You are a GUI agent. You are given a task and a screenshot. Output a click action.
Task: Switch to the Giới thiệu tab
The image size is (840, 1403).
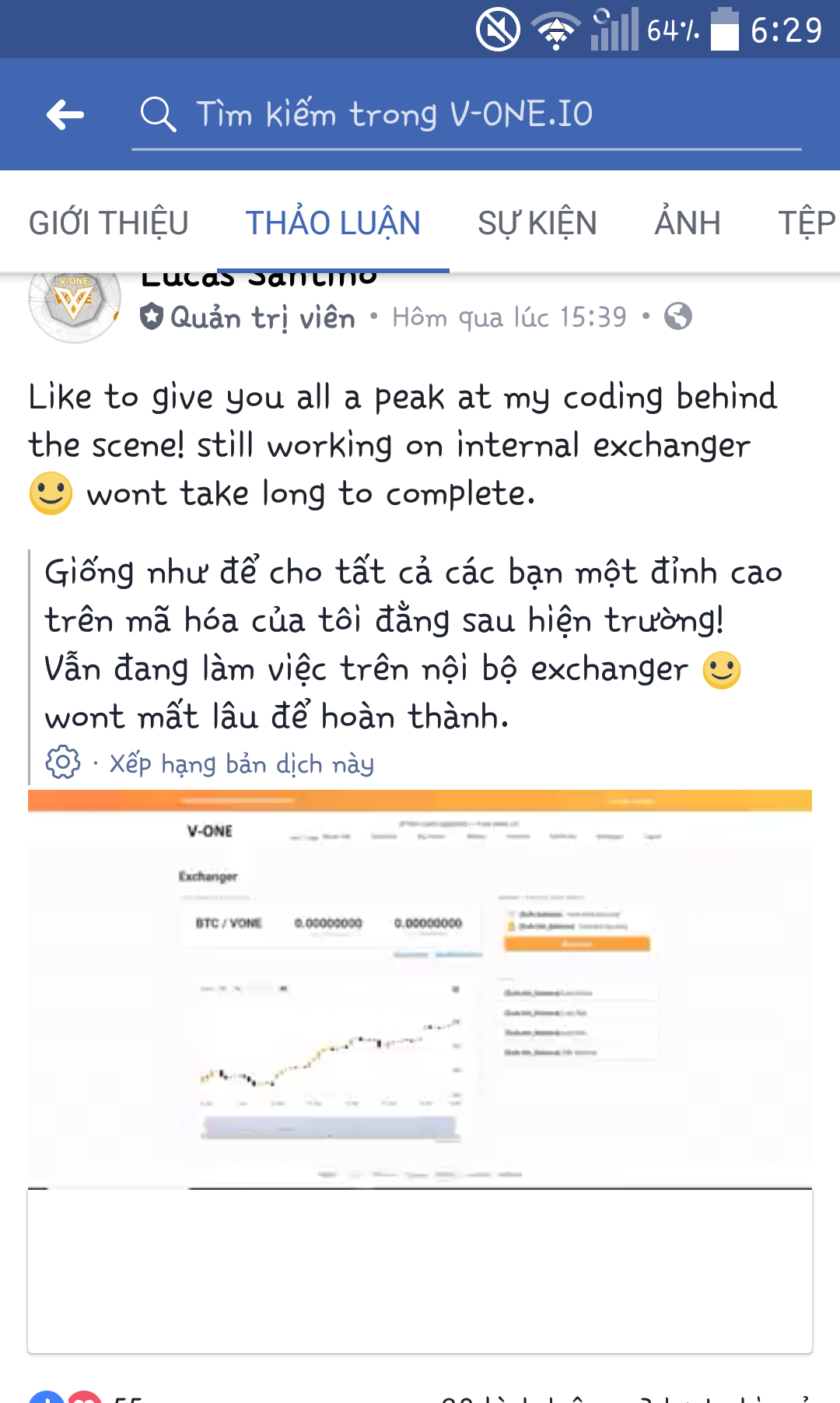[109, 223]
